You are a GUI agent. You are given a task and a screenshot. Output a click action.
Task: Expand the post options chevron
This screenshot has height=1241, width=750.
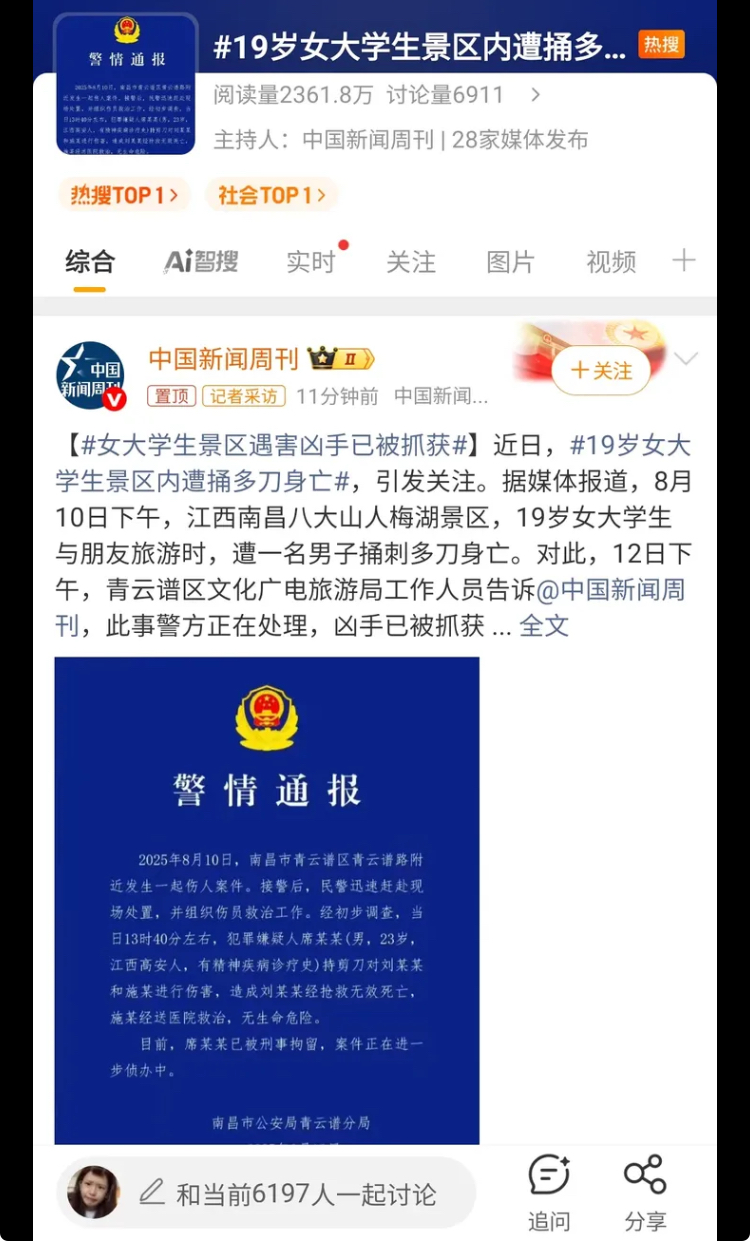(x=687, y=358)
